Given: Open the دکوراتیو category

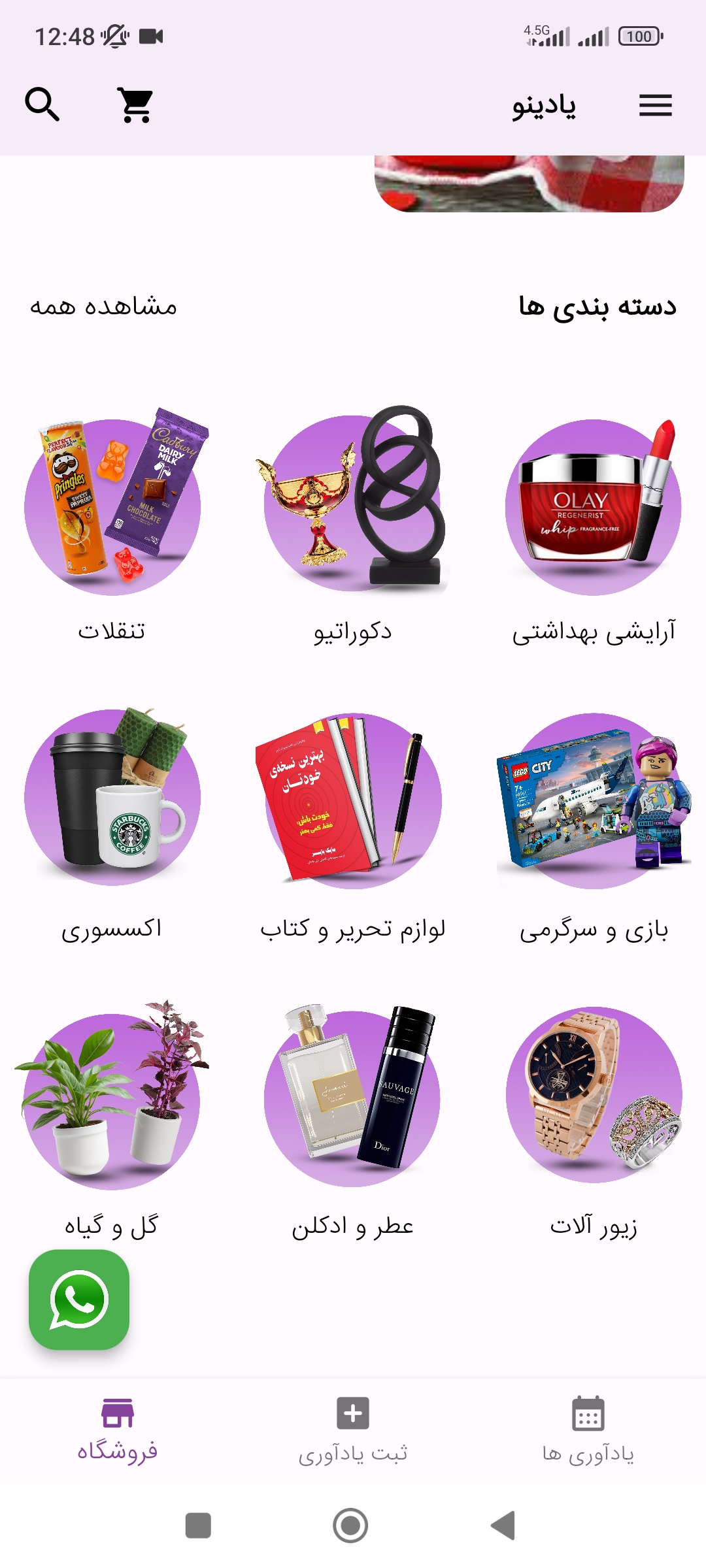Looking at the screenshot, I should tap(353, 523).
